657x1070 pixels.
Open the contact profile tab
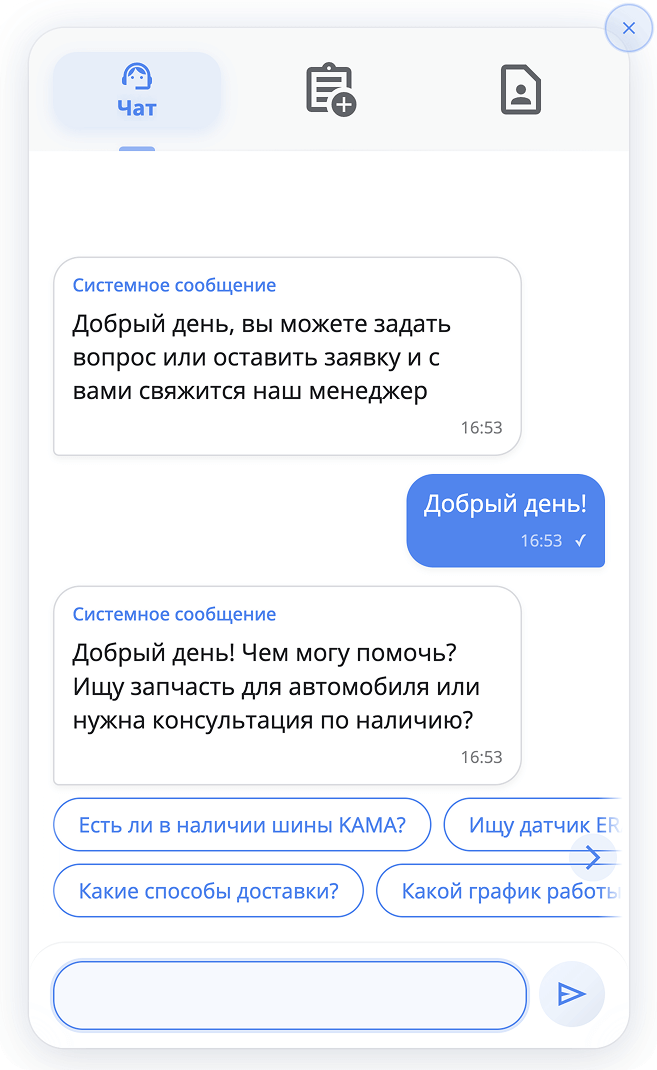(x=520, y=90)
